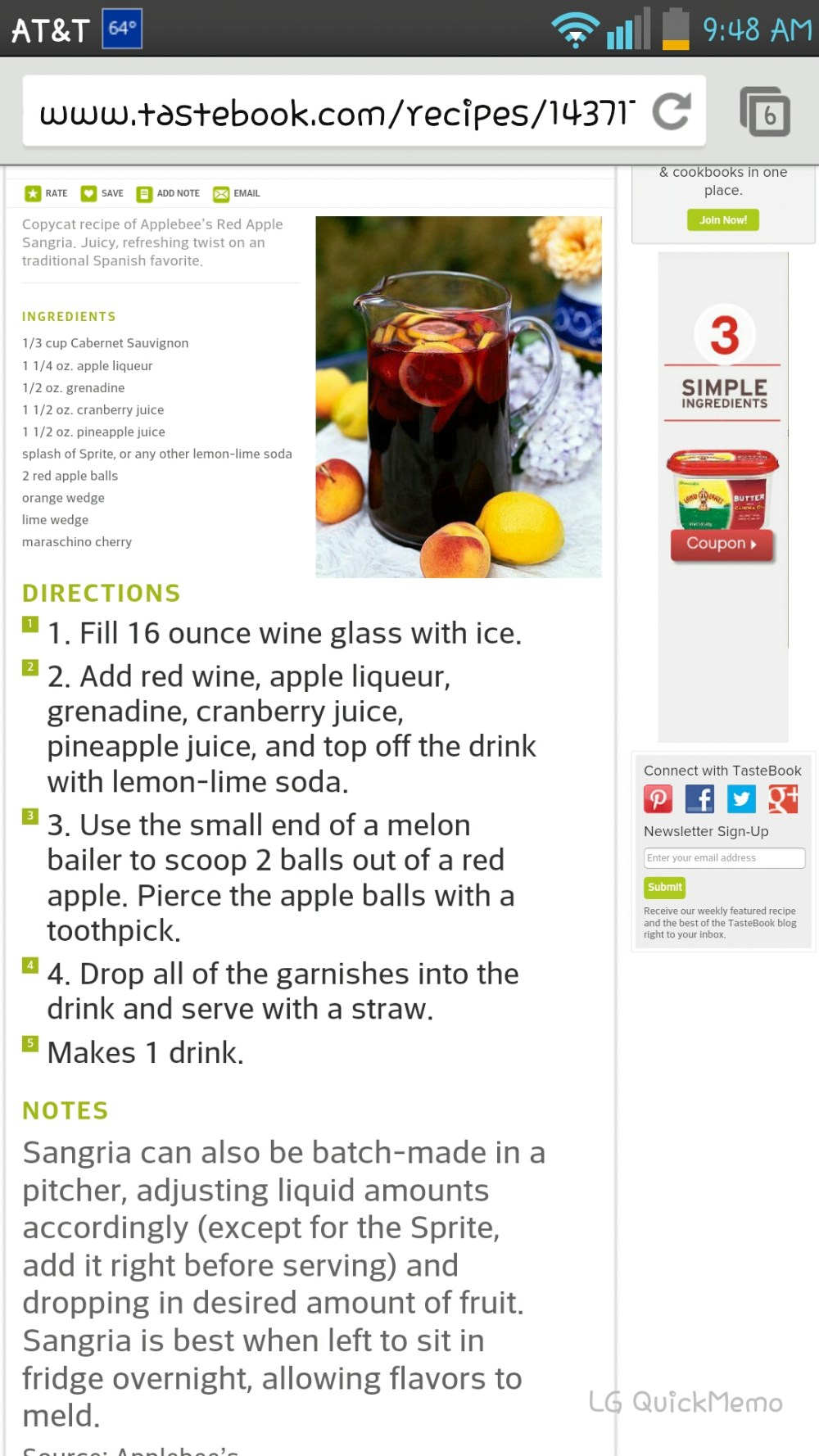This screenshot has height=1456, width=819.
Task: Rate this sangria recipe
Action: (46, 193)
